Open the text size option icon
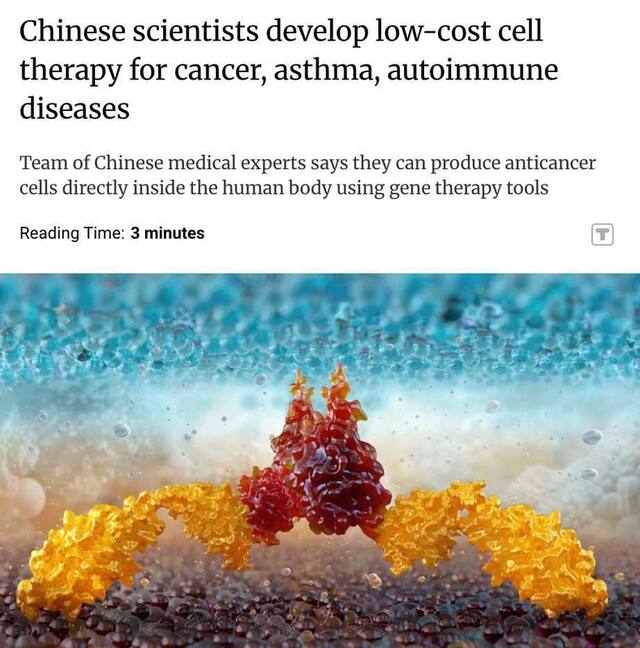Viewport: 640px width, 648px height. click(602, 234)
